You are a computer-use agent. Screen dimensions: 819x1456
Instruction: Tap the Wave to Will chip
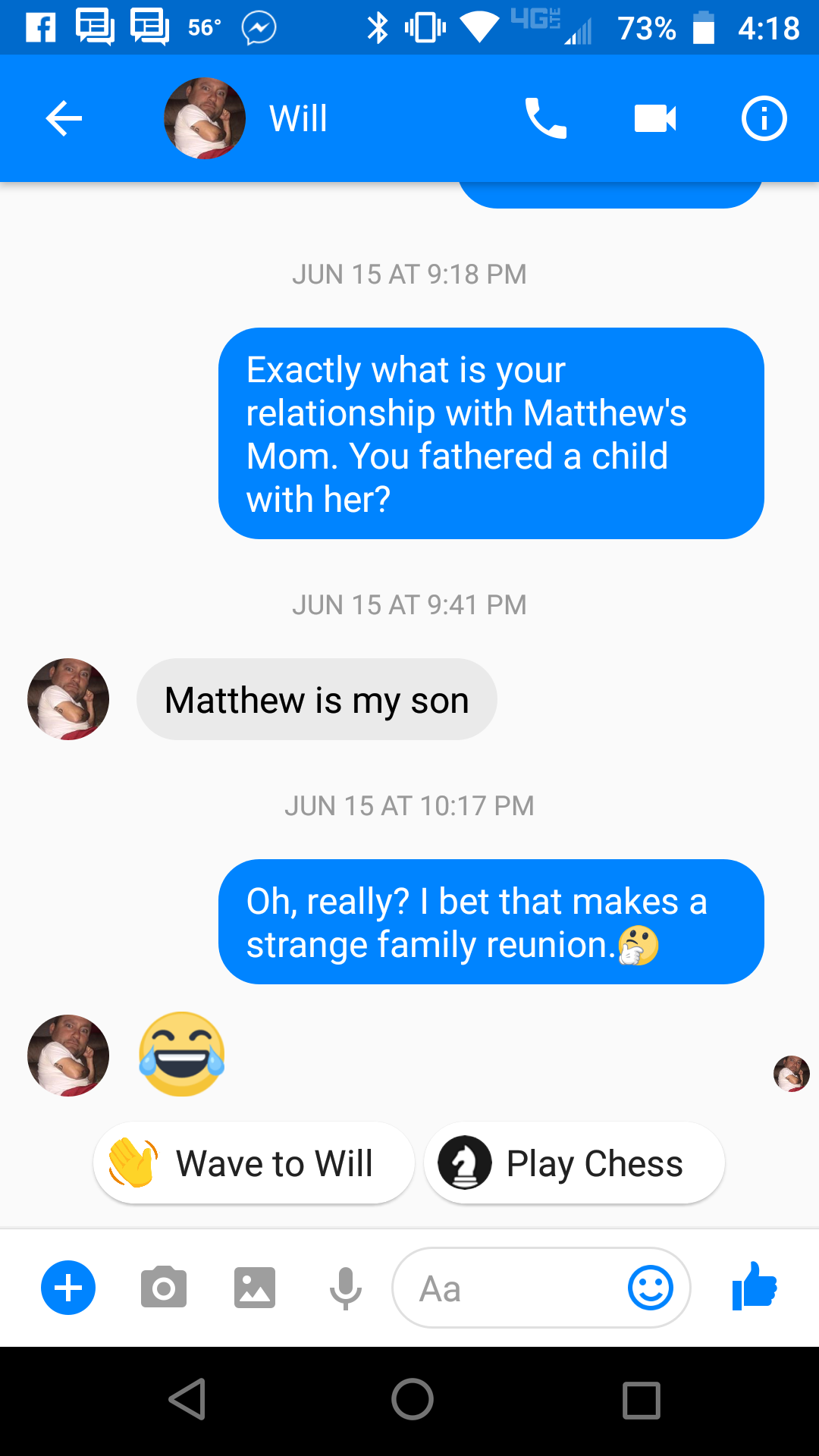(254, 1163)
